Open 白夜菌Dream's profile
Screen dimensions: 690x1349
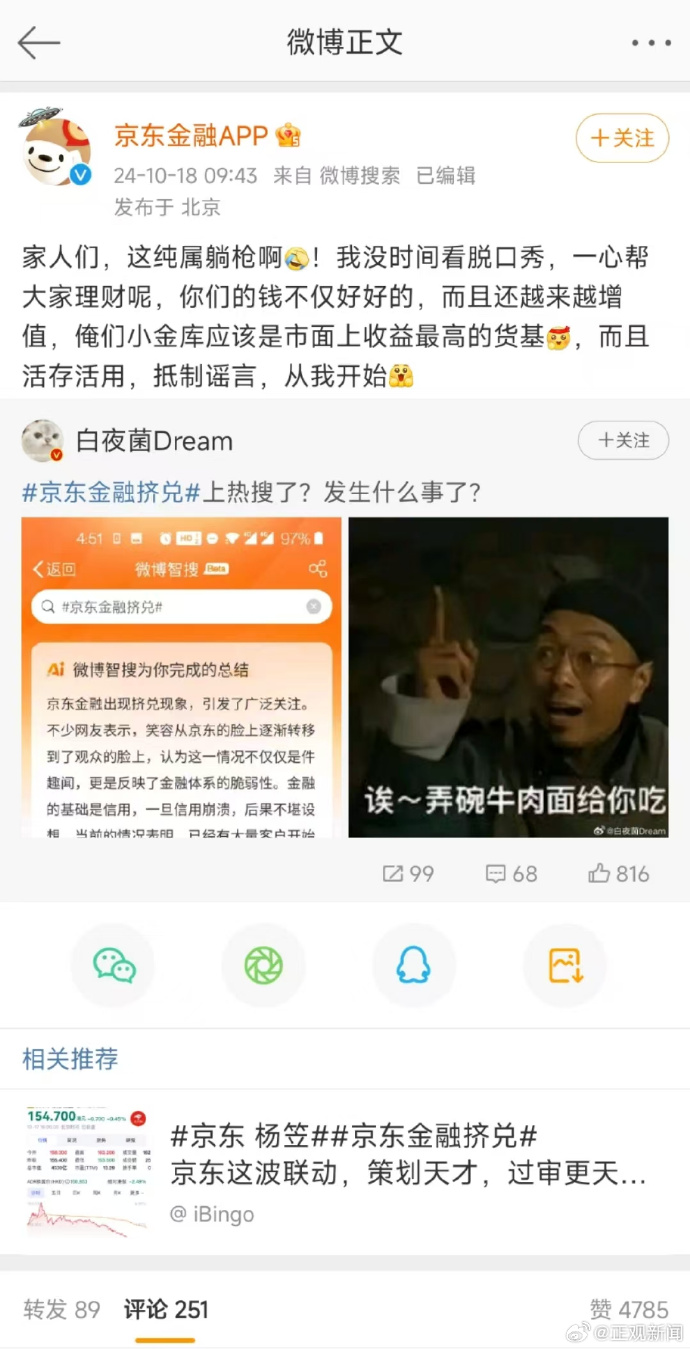153,441
